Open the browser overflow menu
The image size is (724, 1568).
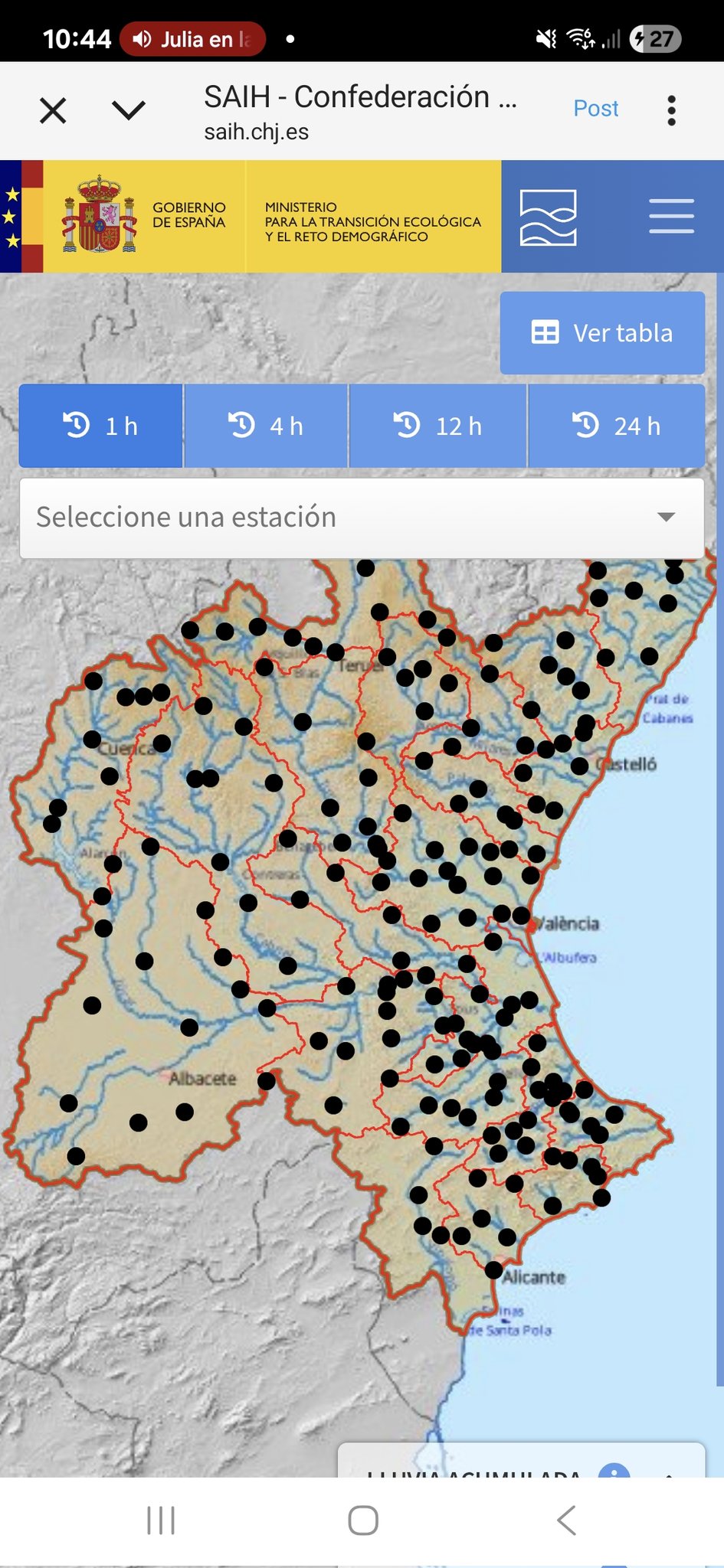671,110
